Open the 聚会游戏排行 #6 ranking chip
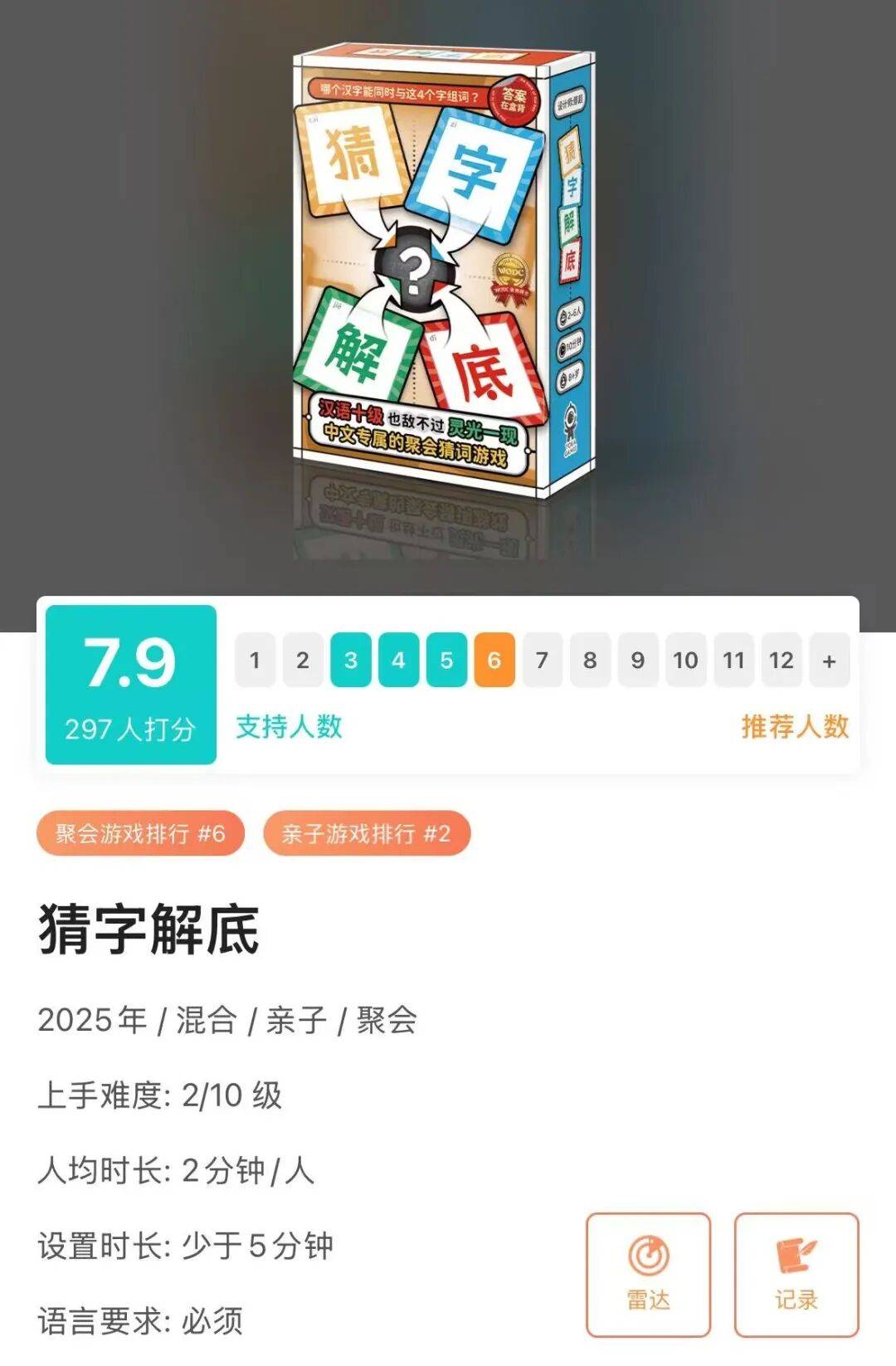This screenshot has width=896, height=1366. click(140, 833)
